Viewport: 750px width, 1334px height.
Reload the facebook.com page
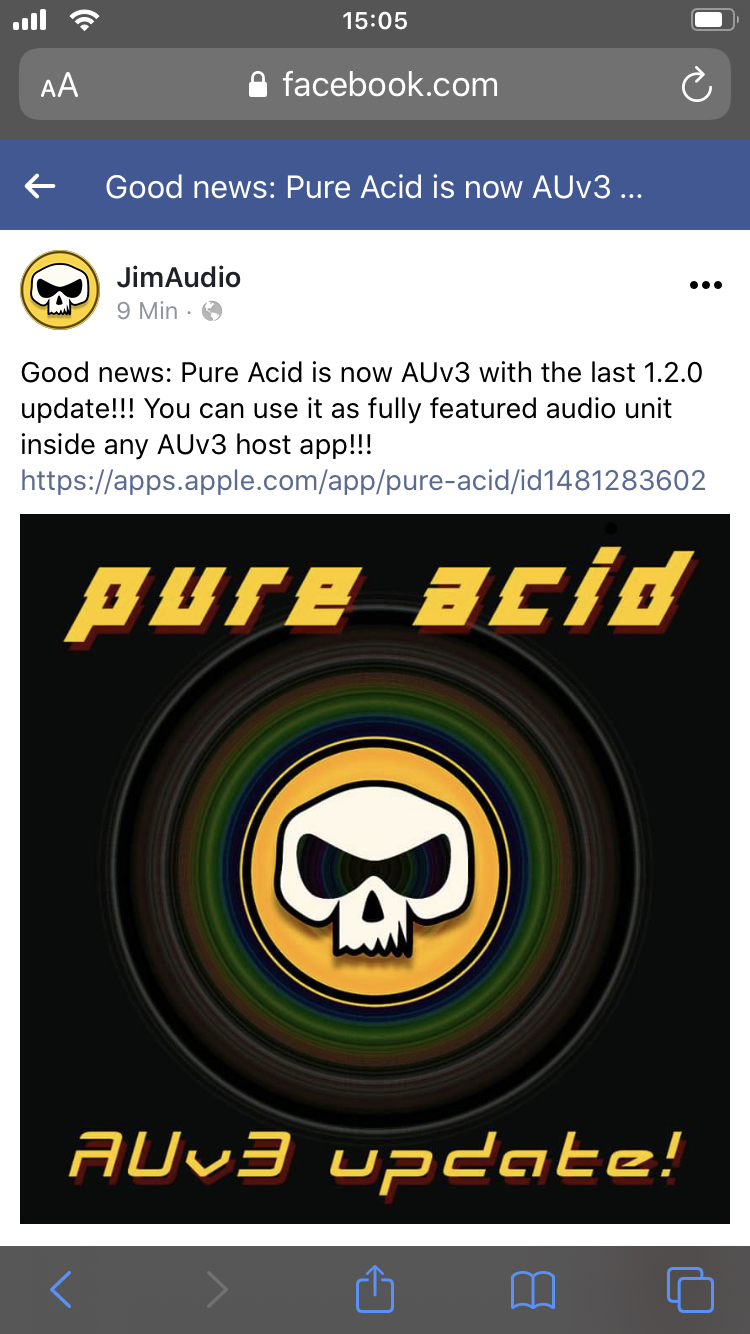(x=696, y=85)
